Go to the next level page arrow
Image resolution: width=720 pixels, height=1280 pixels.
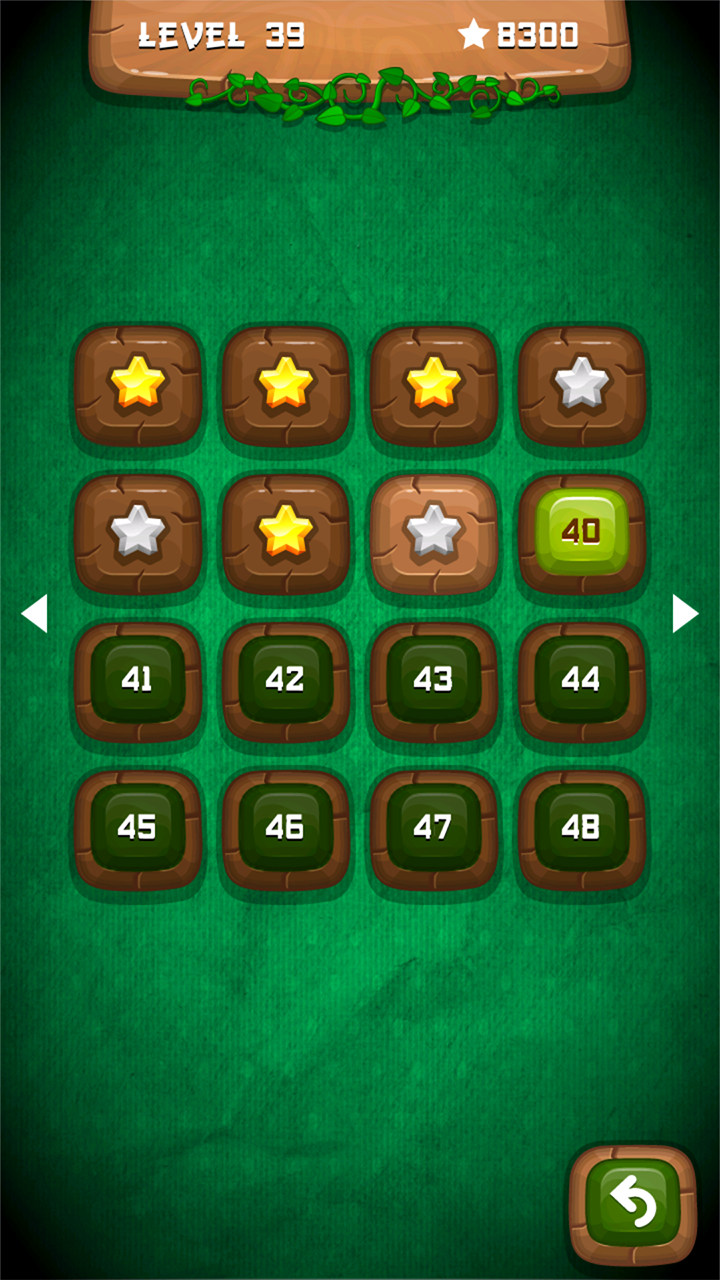684,613
